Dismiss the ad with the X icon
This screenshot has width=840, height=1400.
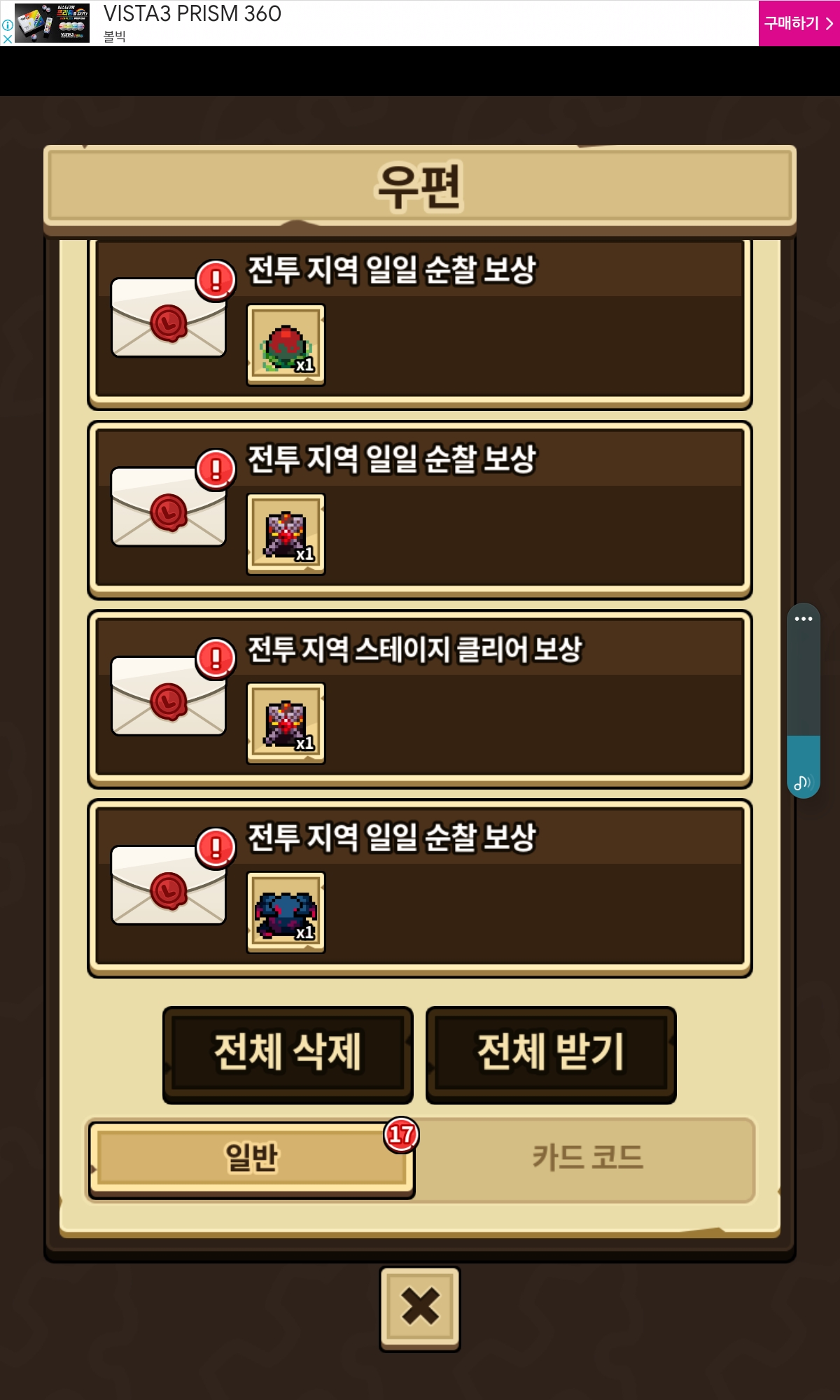click(x=7, y=39)
